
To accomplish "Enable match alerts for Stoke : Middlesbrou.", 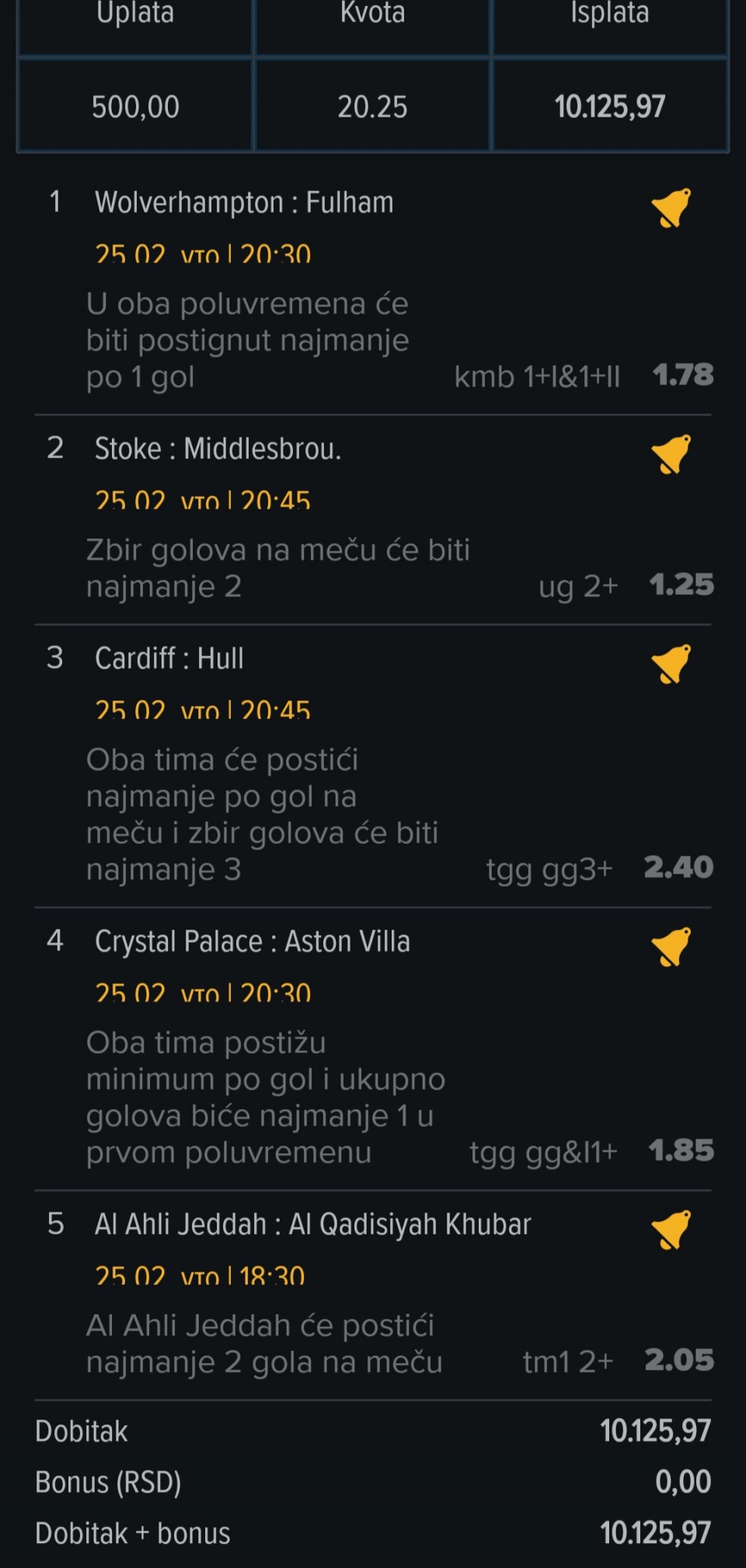I will coord(671,454).
